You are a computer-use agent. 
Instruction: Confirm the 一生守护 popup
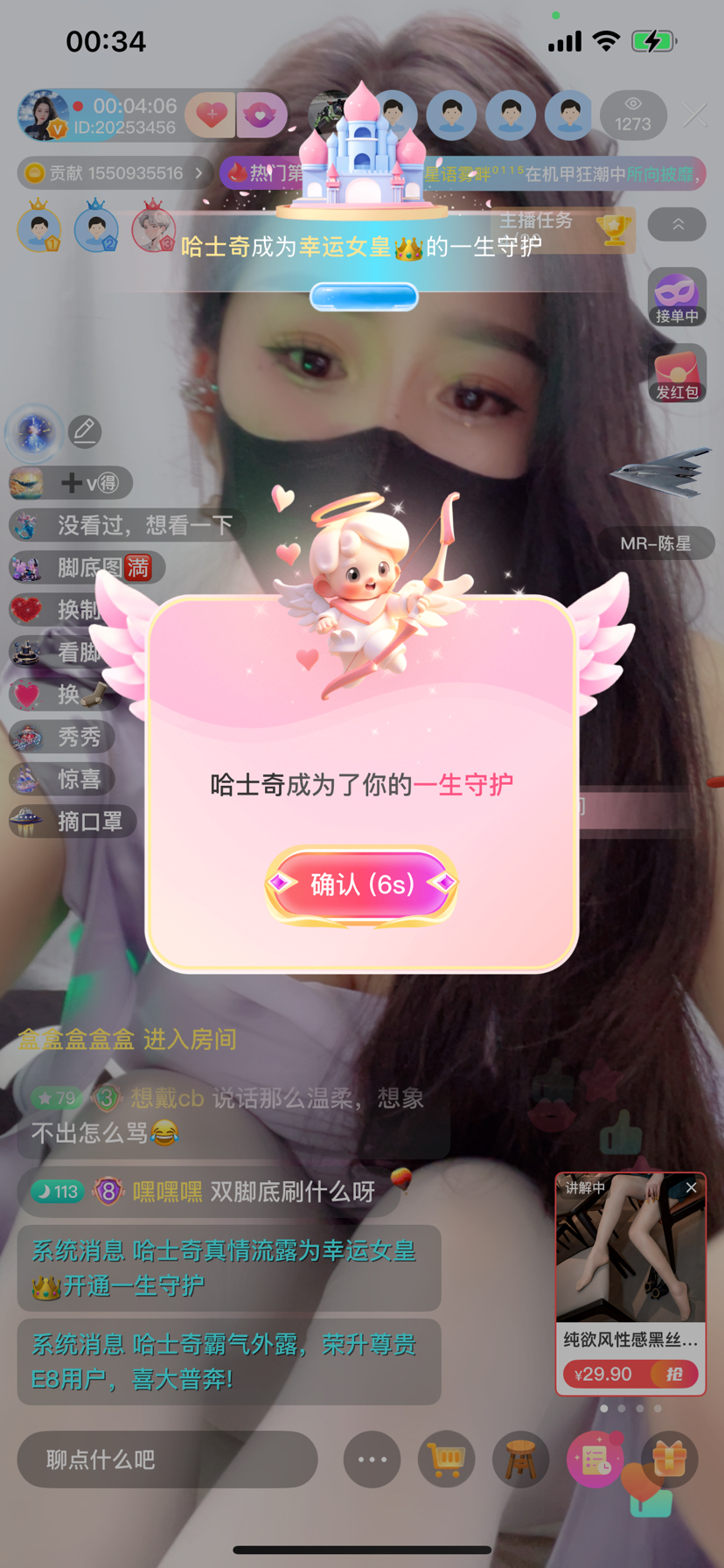[361, 884]
